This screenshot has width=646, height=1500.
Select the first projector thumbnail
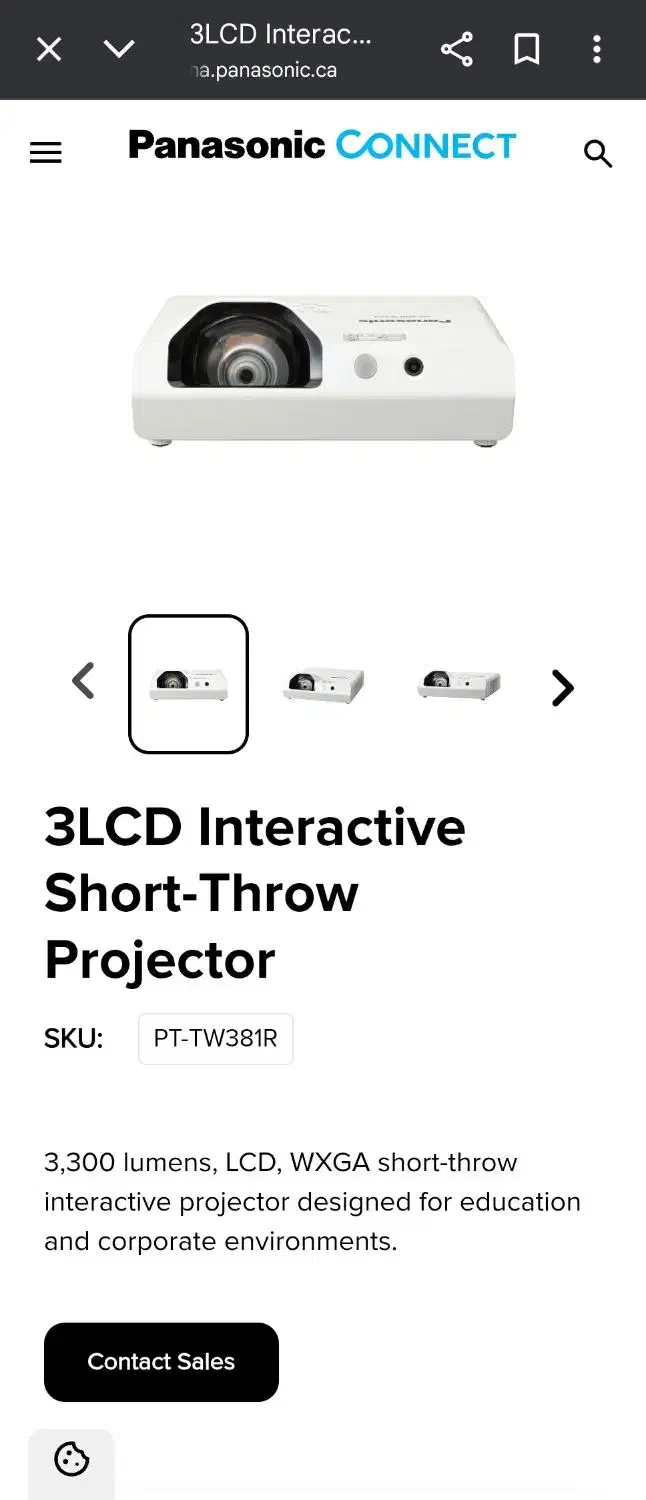click(188, 684)
